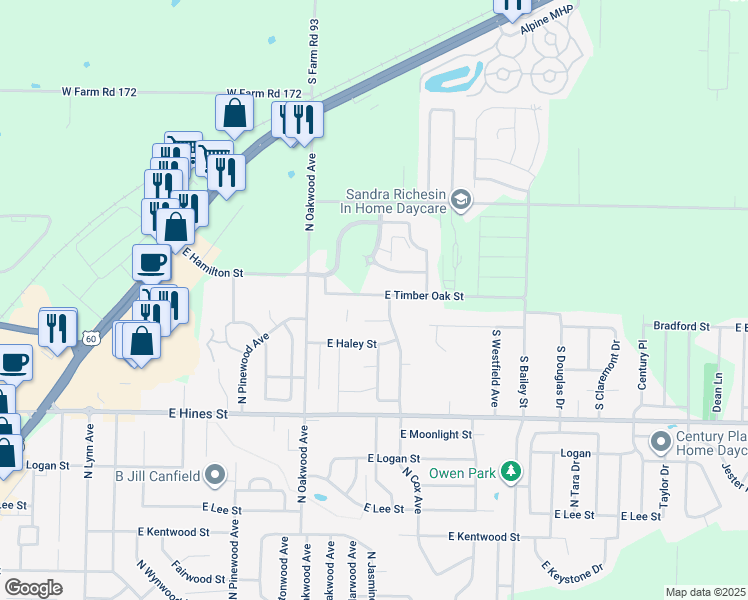Open the B Jill Canfield place marker
This screenshot has width=748, height=600.
point(216,474)
